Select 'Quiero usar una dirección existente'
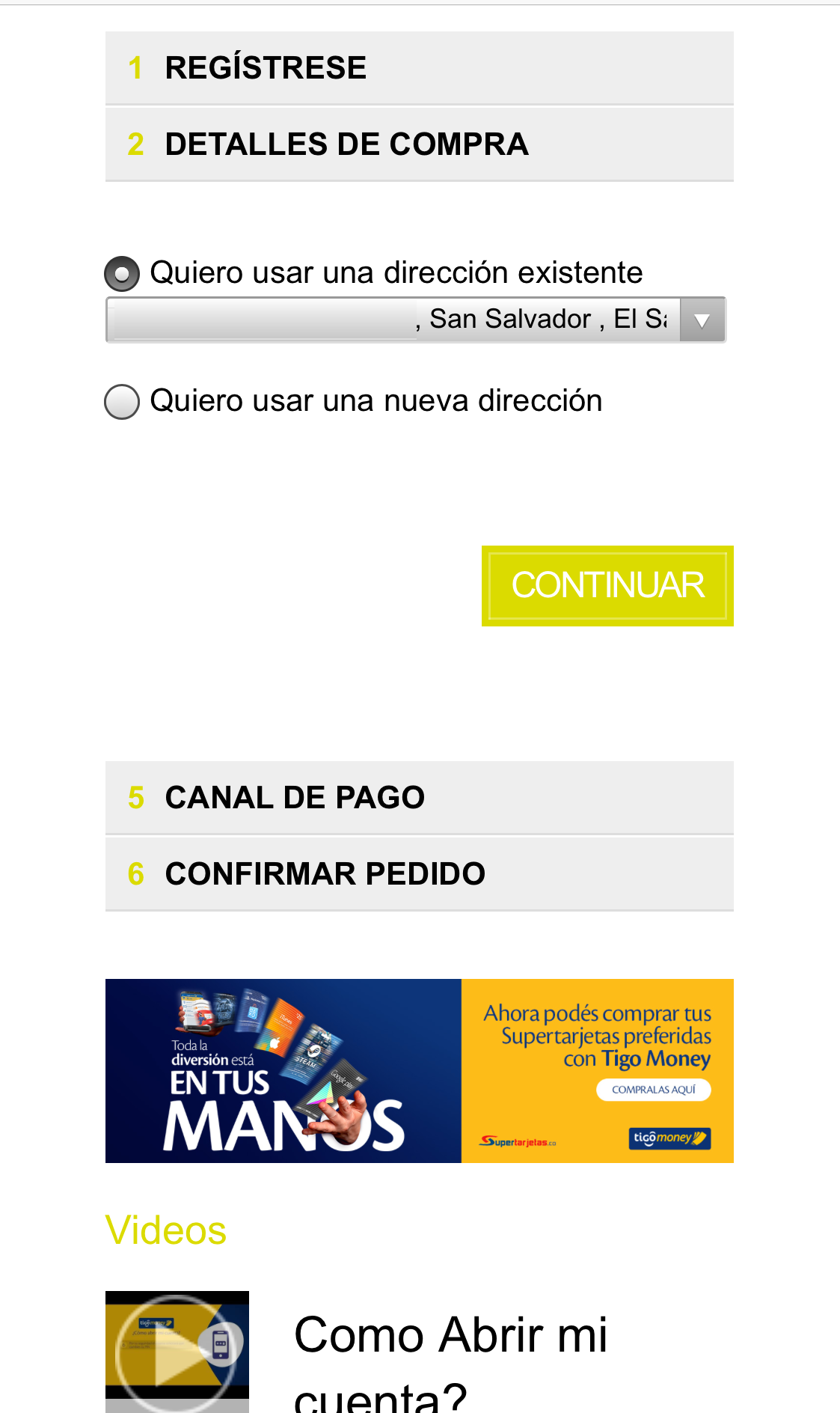The height and width of the screenshot is (1413, 840). pyautogui.click(x=122, y=273)
